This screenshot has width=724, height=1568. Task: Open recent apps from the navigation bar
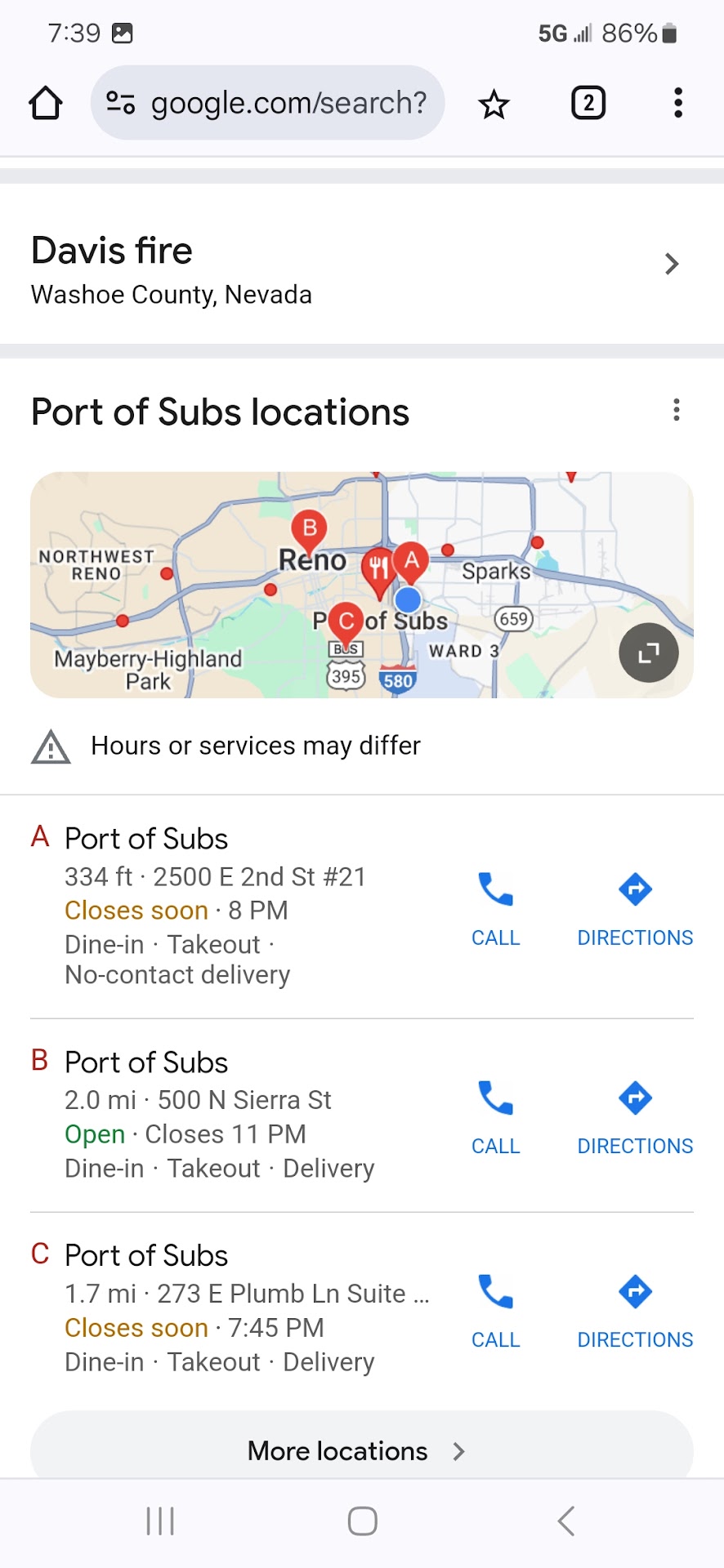click(x=160, y=1521)
